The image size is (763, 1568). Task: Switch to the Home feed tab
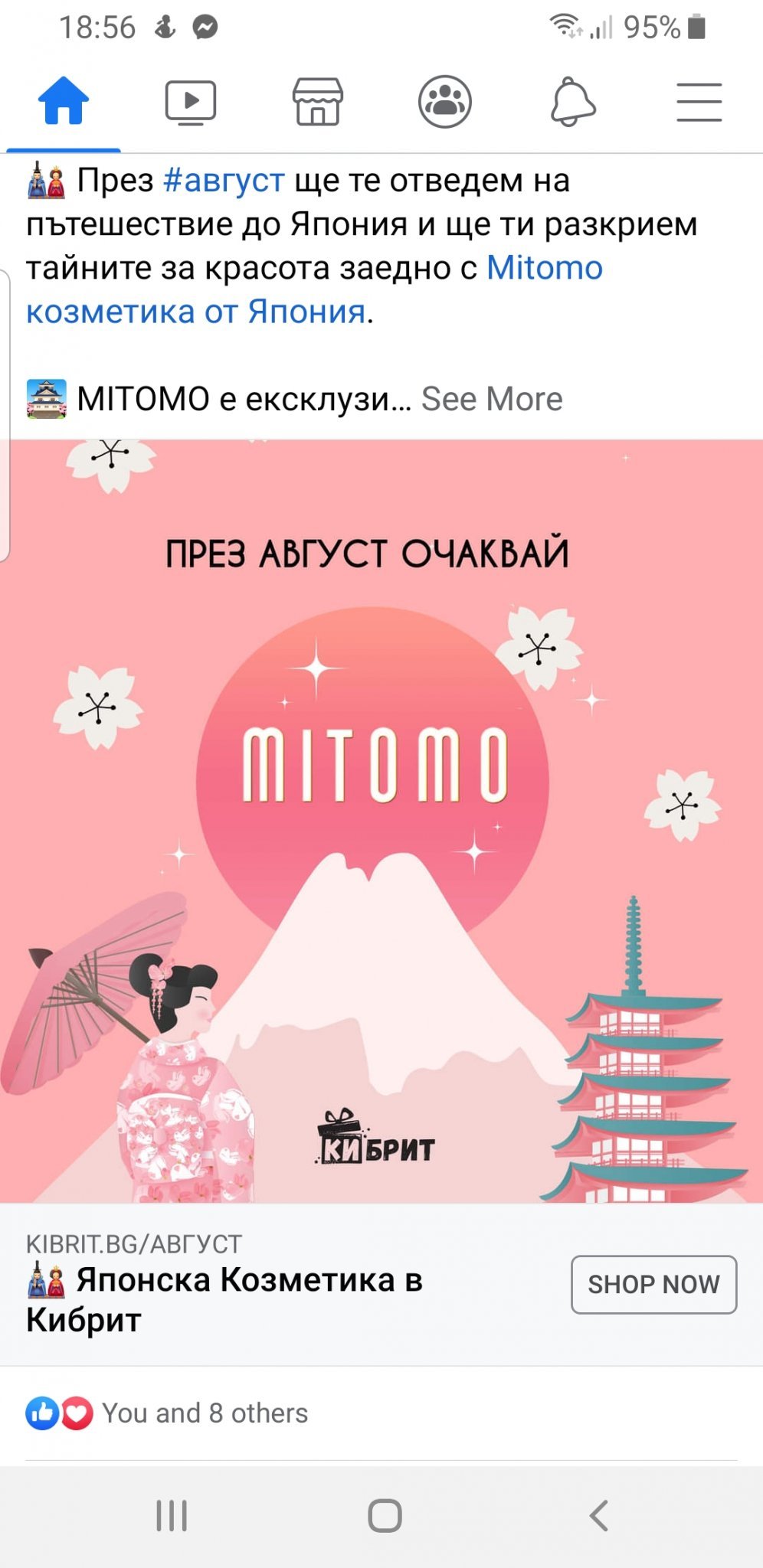(x=64, y=102)
